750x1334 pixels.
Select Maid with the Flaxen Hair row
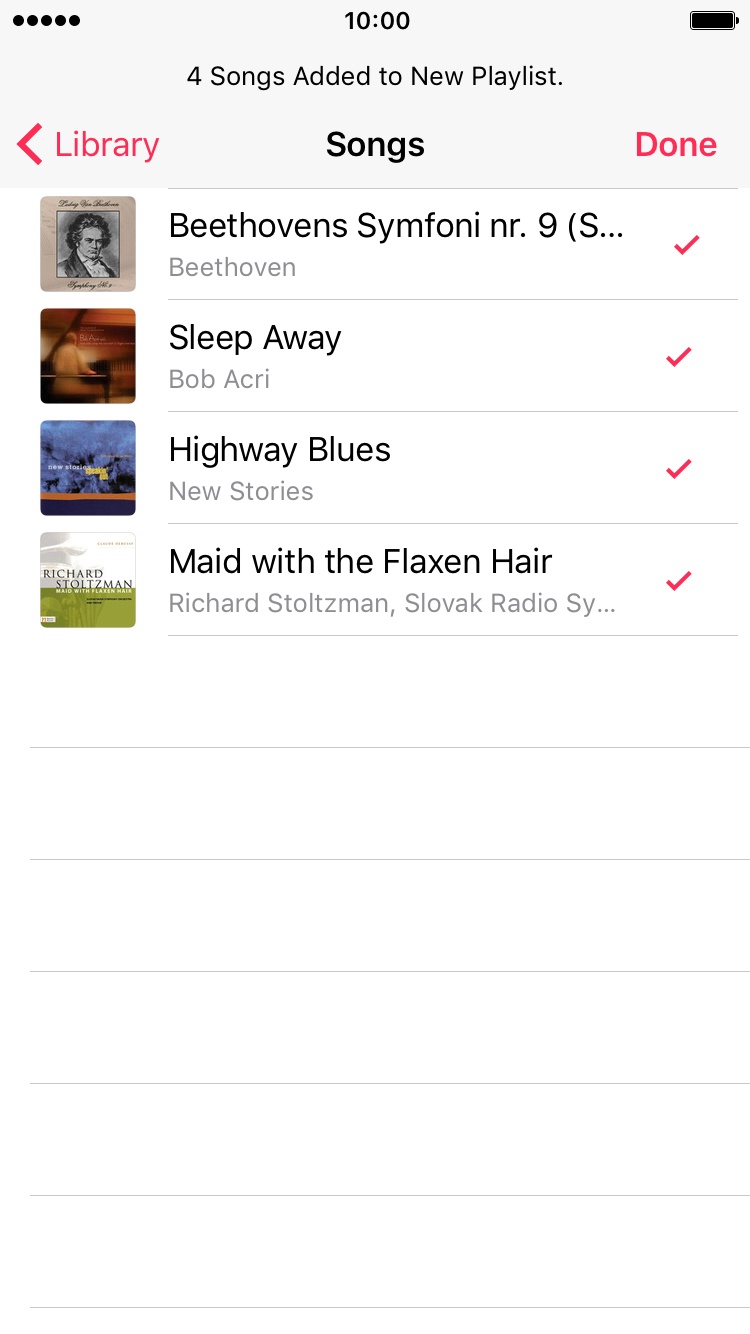point(375,580)
